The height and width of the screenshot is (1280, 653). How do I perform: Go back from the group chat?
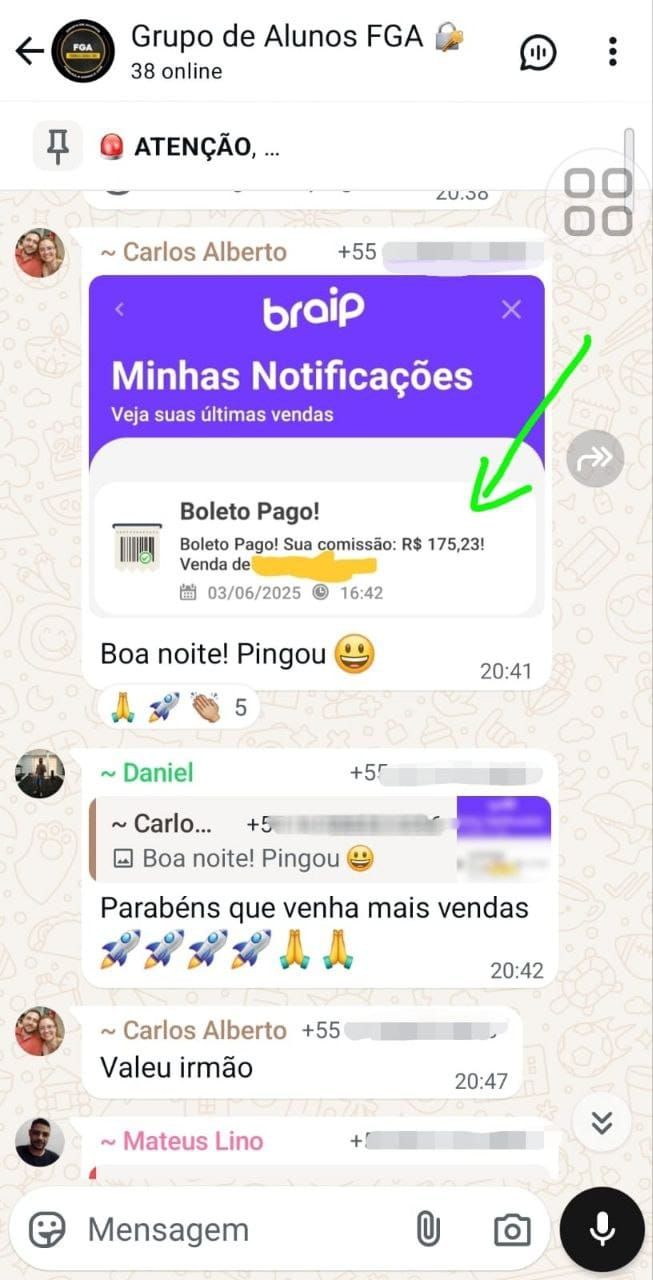click(30, 51)
